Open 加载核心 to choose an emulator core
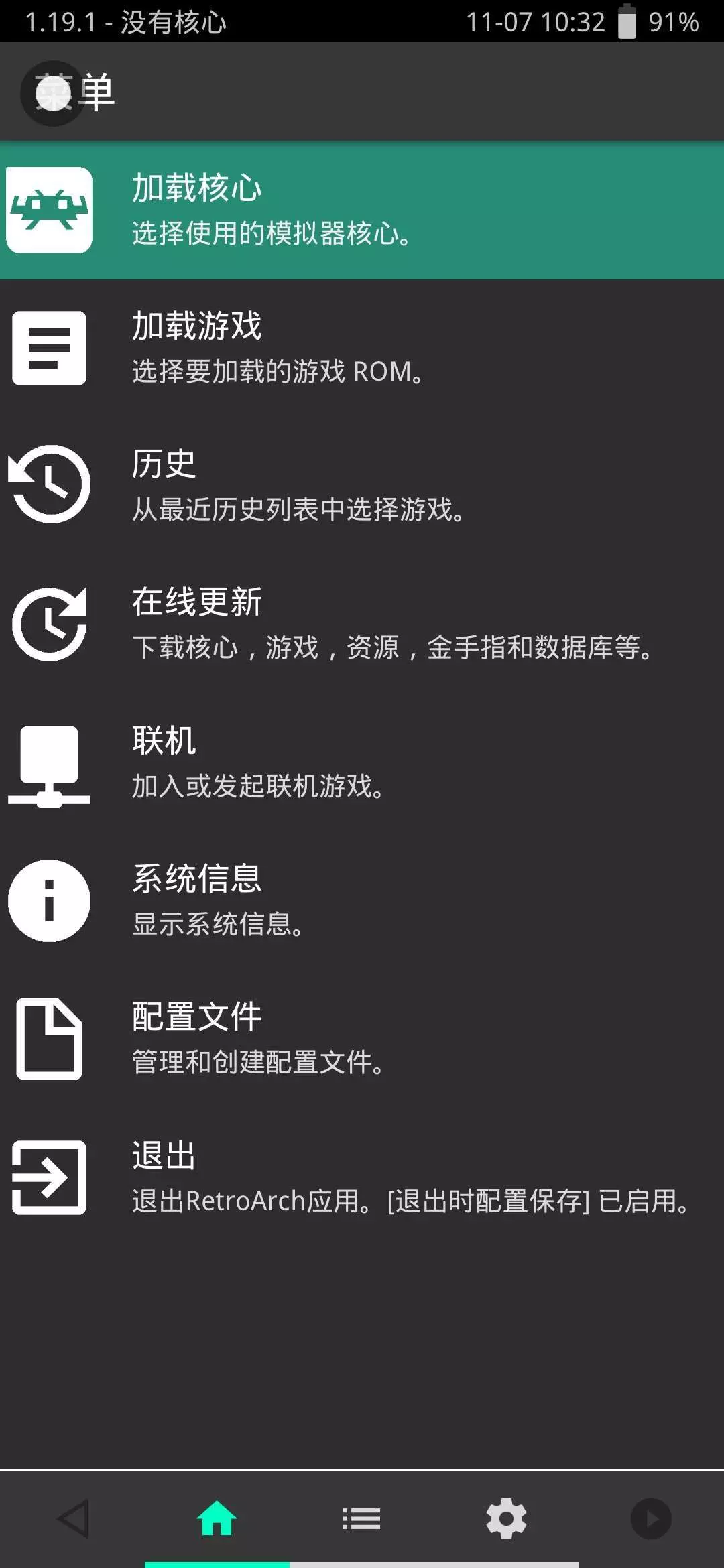Image resolution: width=724 pixels, height=1568 pixels. point(362,210)
